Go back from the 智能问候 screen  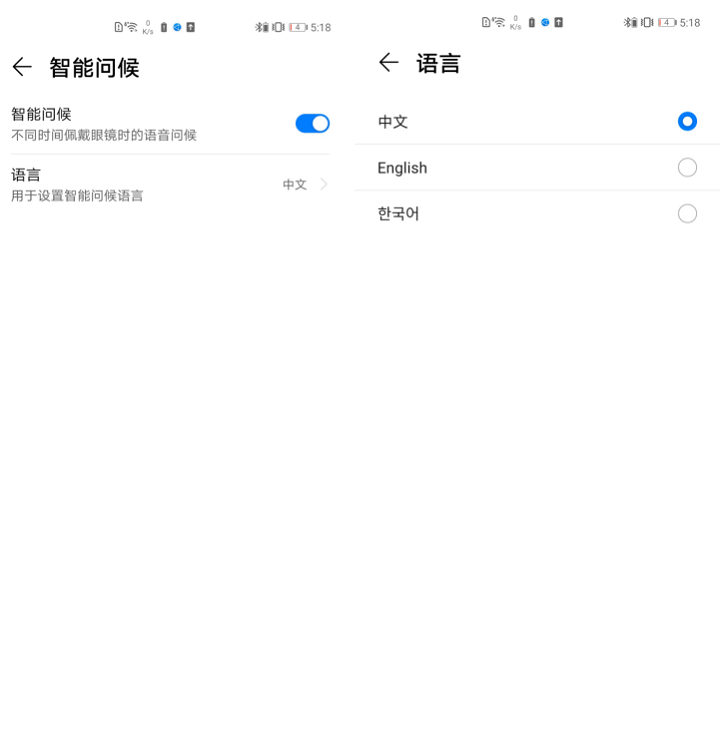[x=22, y=67]
